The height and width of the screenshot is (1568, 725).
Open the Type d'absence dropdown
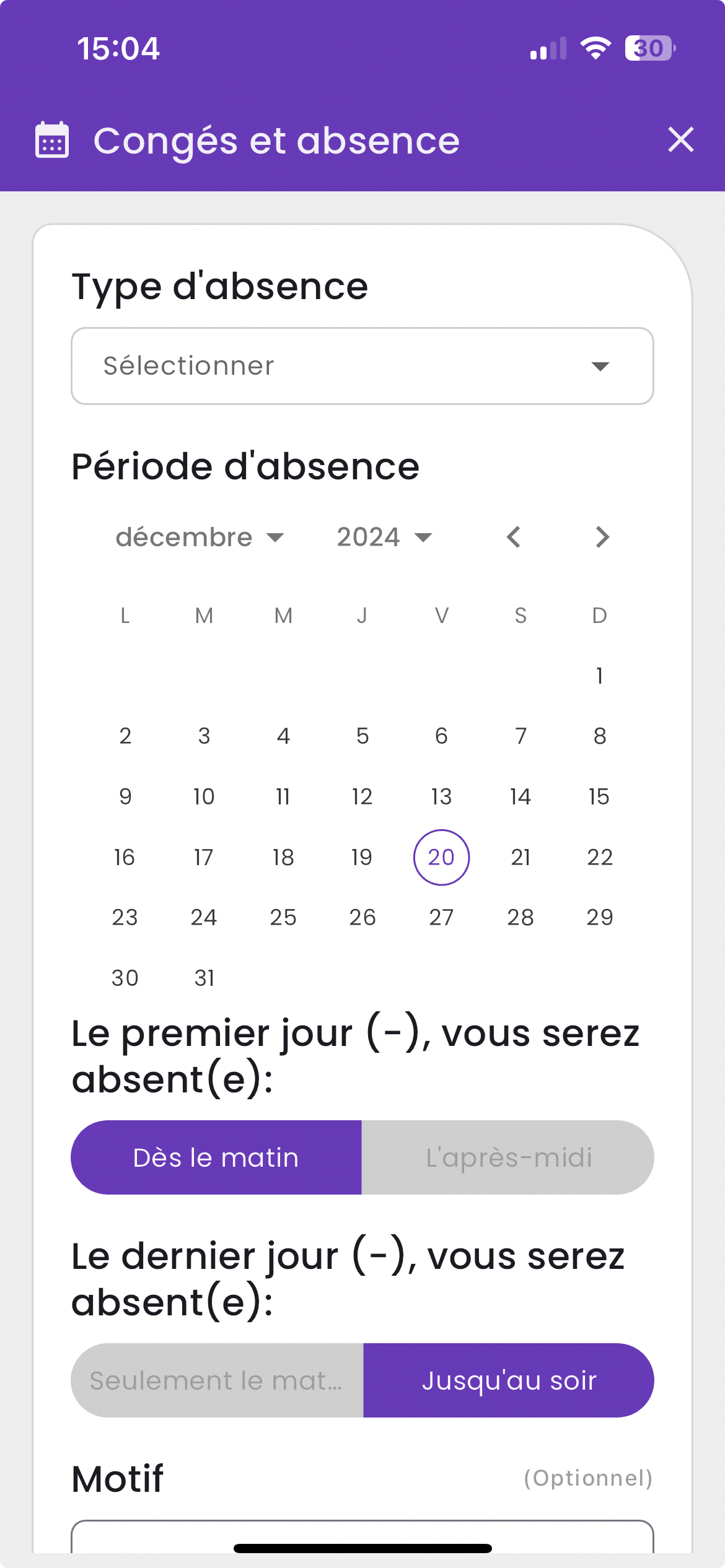(x=362, y=366)
